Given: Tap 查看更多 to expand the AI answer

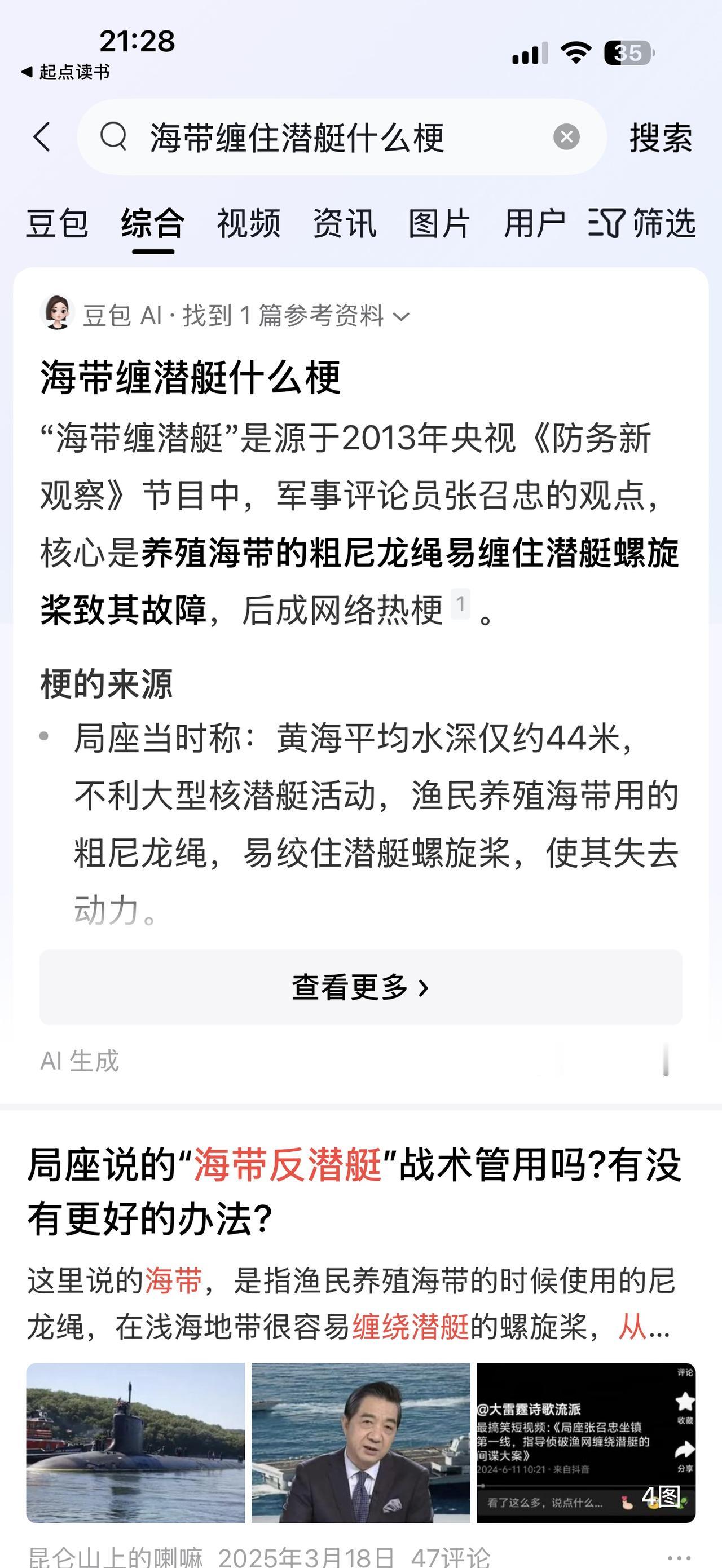Looking at the screenshot, I should [360, 985].
